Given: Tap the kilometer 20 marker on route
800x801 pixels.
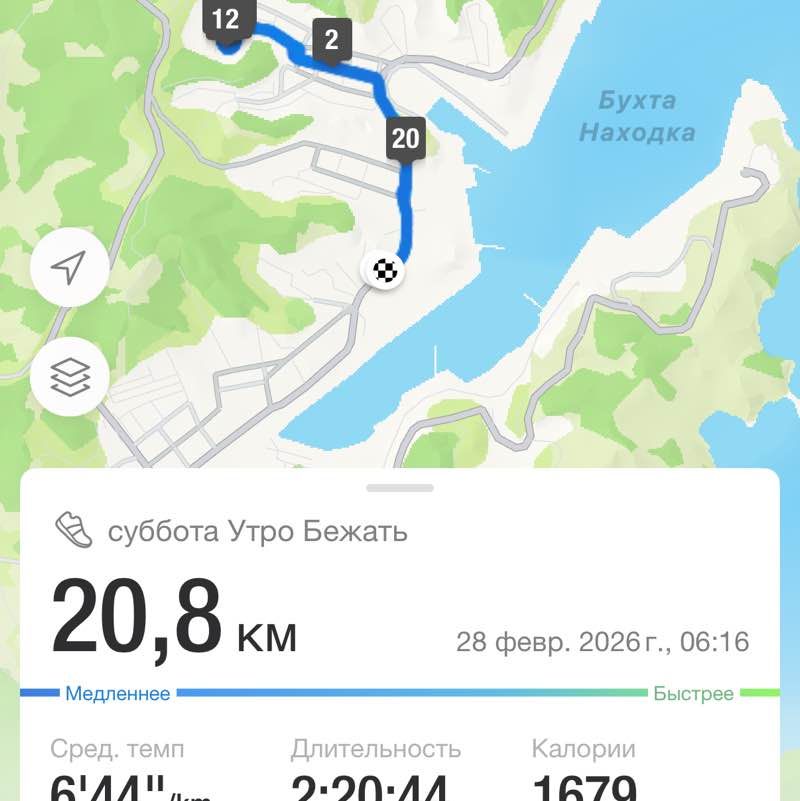Looking at the screenshot, I should pyautogui.click(x=404, y=140).
